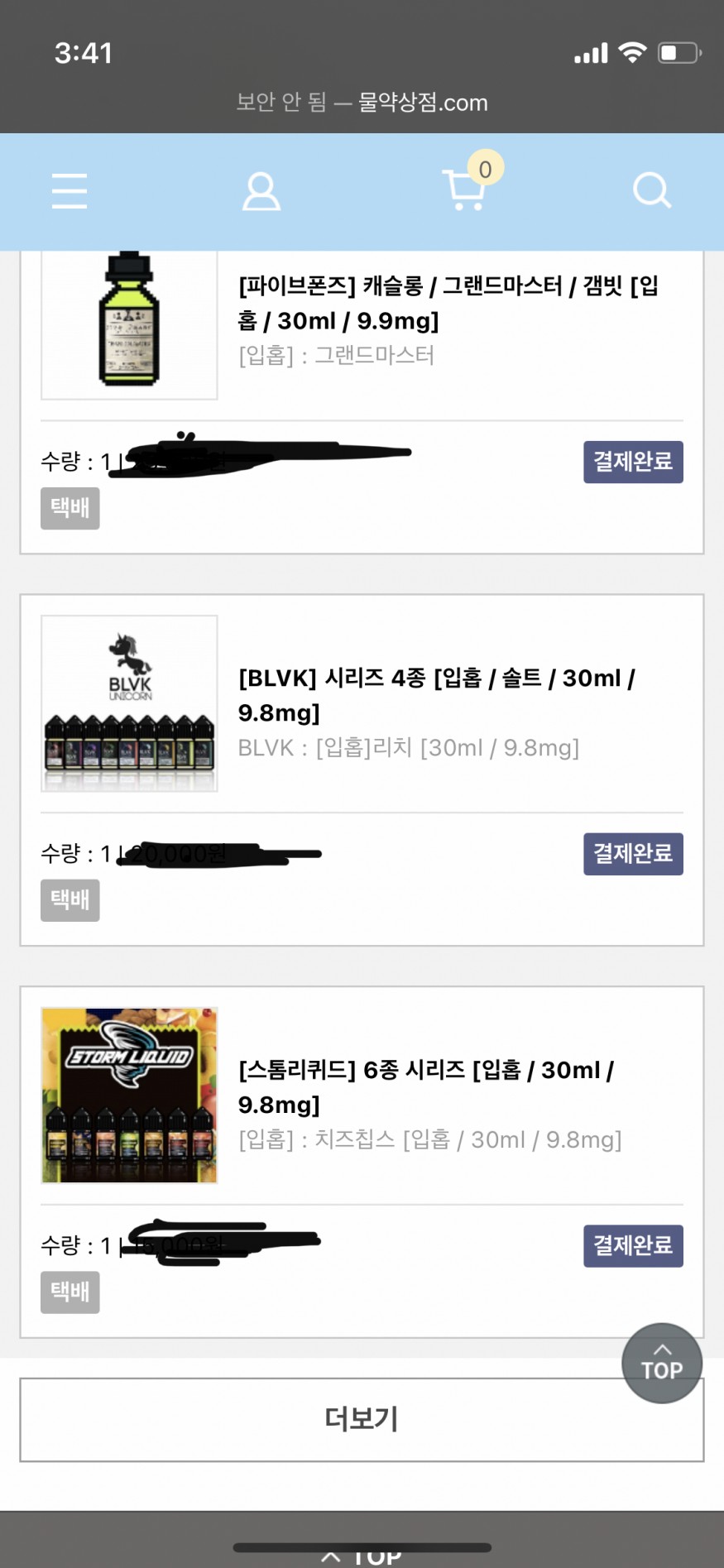Tap the website address bar 물약상점.com
Viewport: 724px width, 1568px height.
(x=362, y=103)
